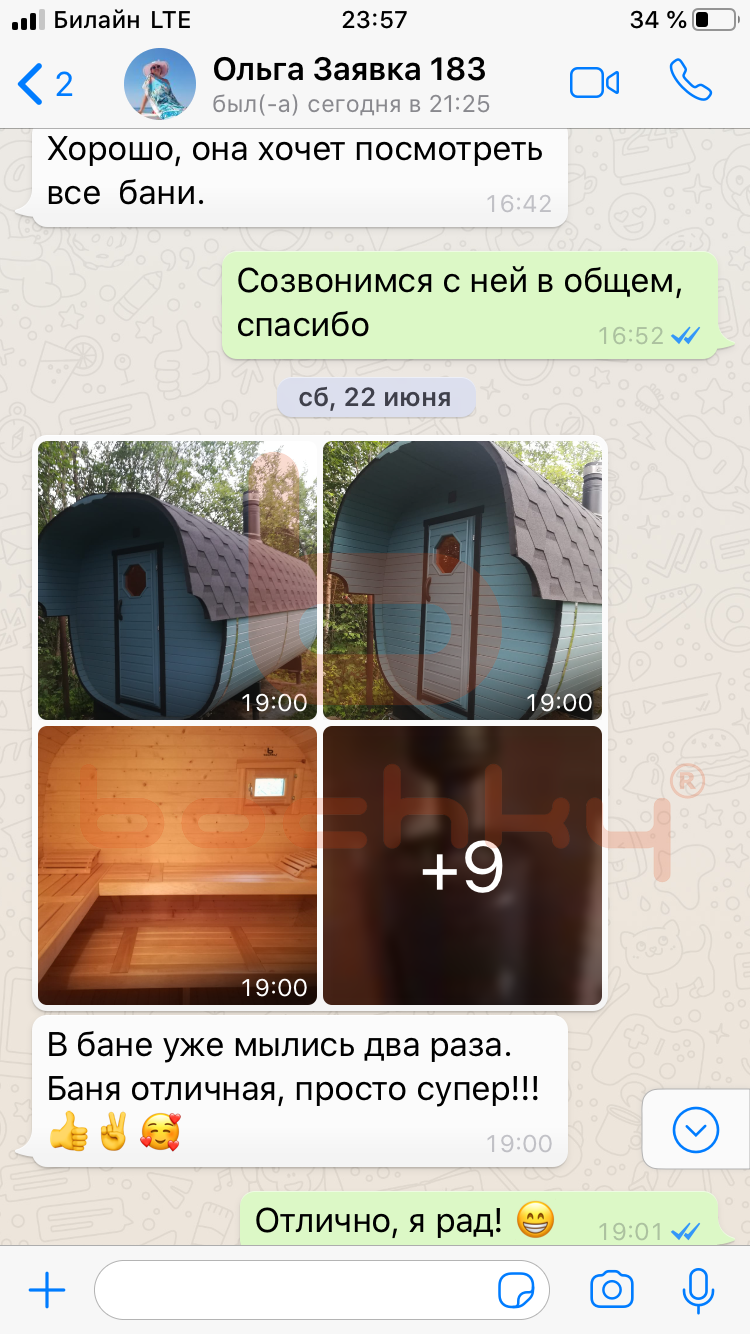Open Ольга Заявка 183 contact info
This screenshot has height=1334, width=750.
(x=349, y=84)
